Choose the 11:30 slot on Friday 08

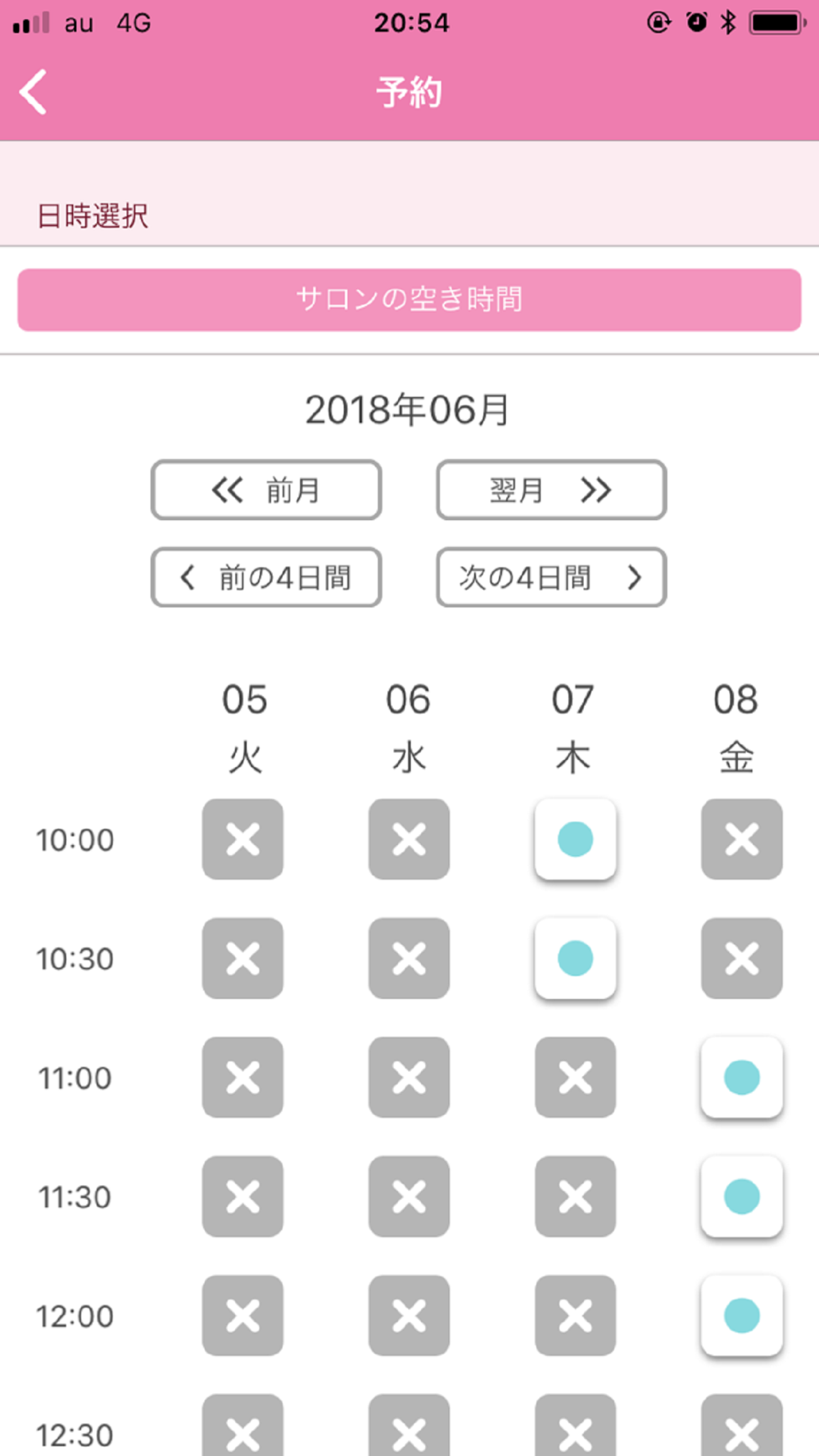click(741, 1196)
